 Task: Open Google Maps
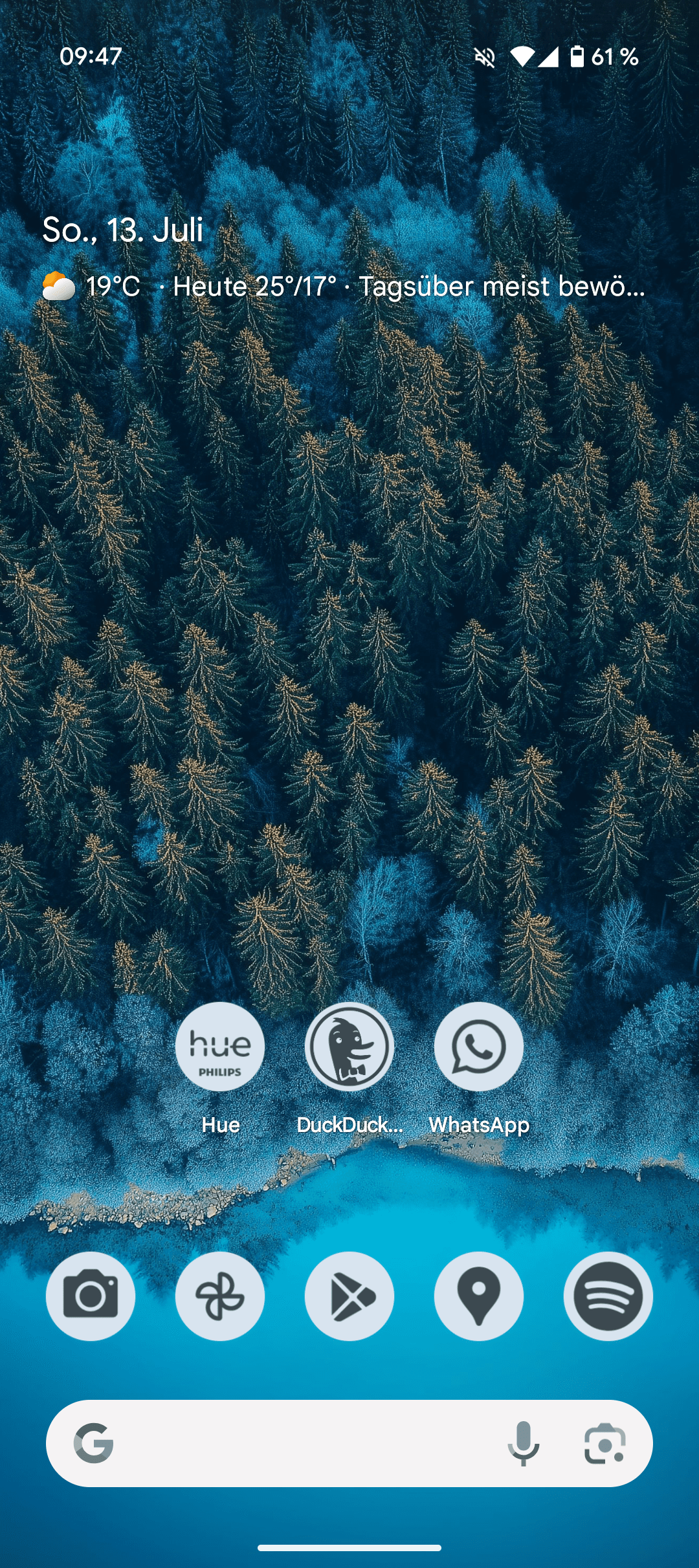pyautogui.click(x=479, y=1296)
